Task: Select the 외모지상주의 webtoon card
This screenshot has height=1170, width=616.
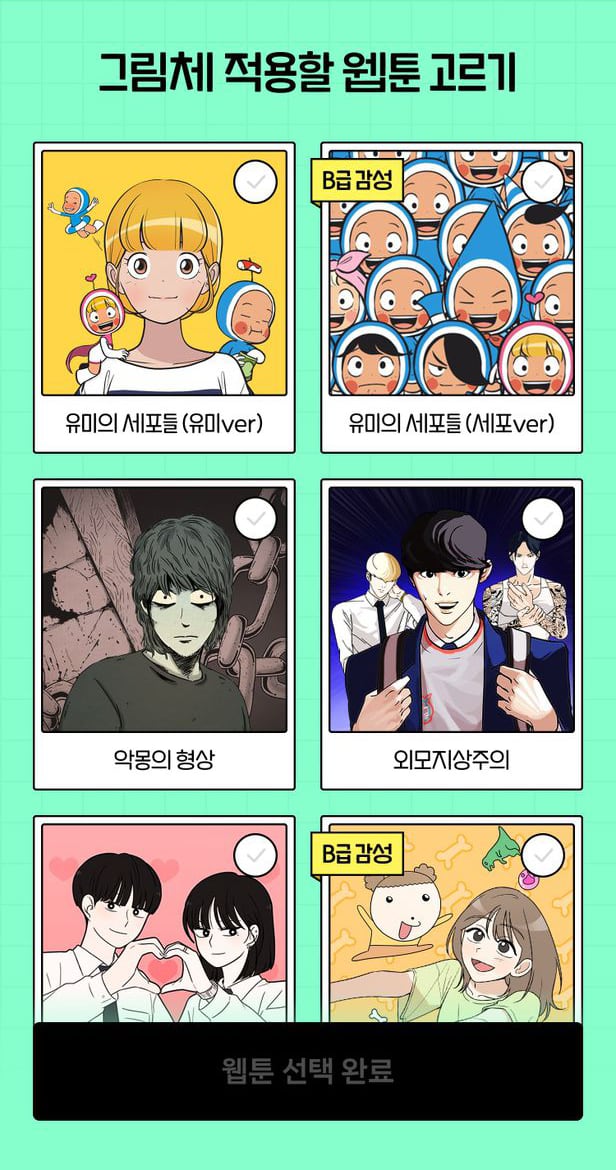Action: coord(451,634)
